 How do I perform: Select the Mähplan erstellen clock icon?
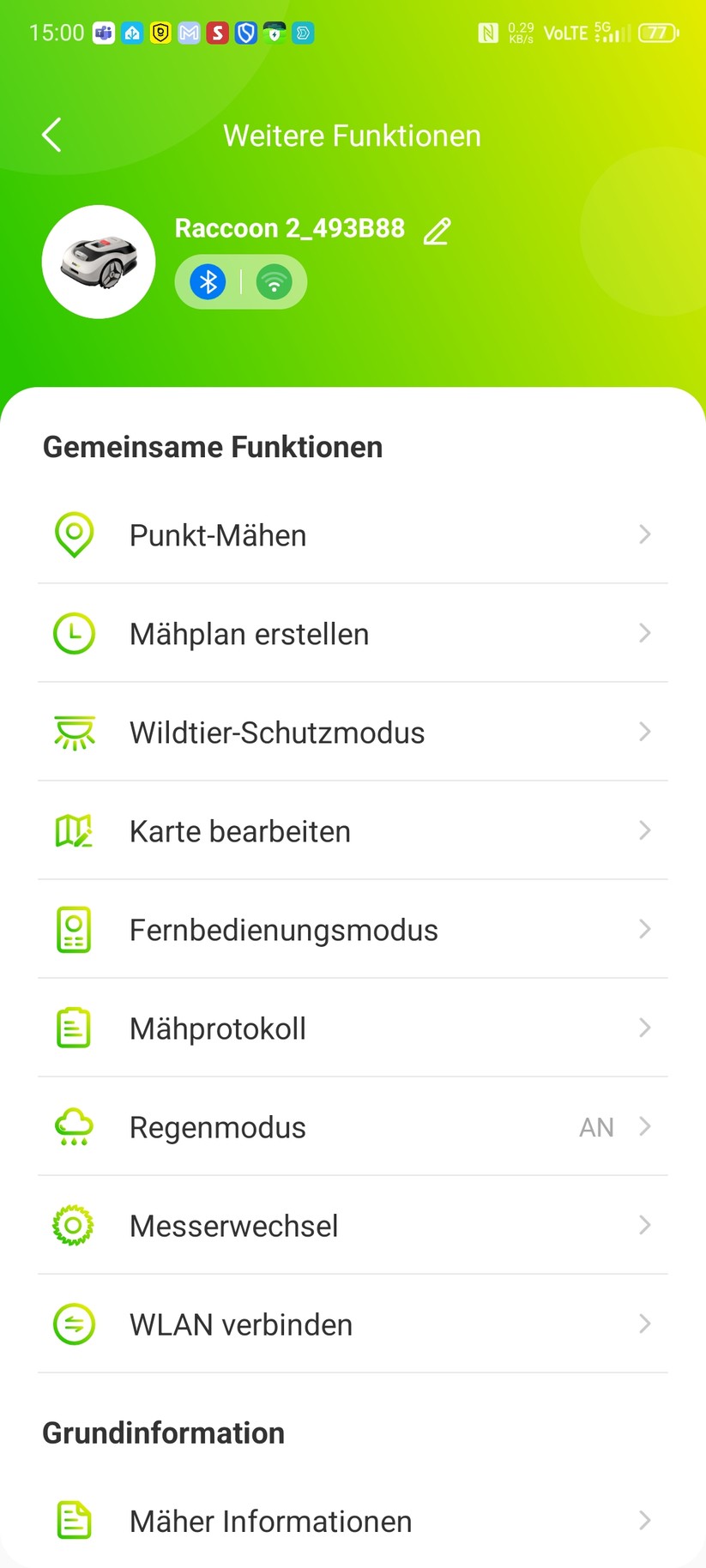point(73,633)
